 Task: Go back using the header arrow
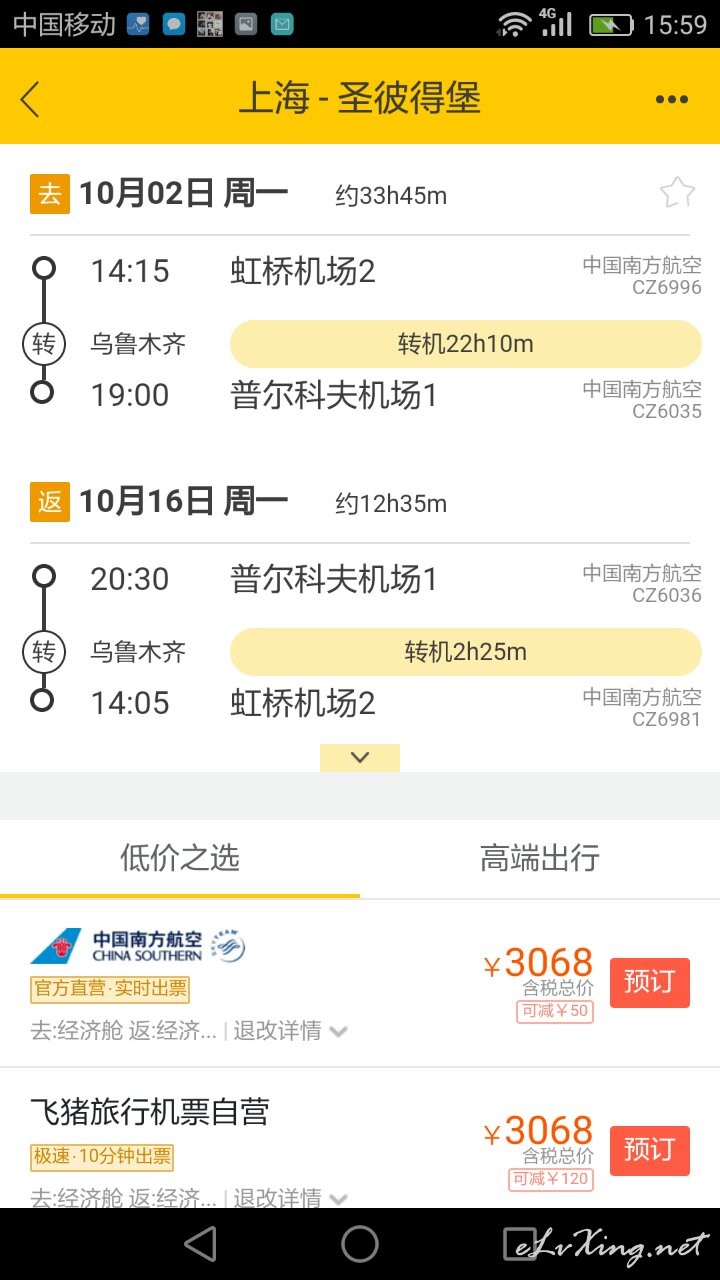click(30, 99)
